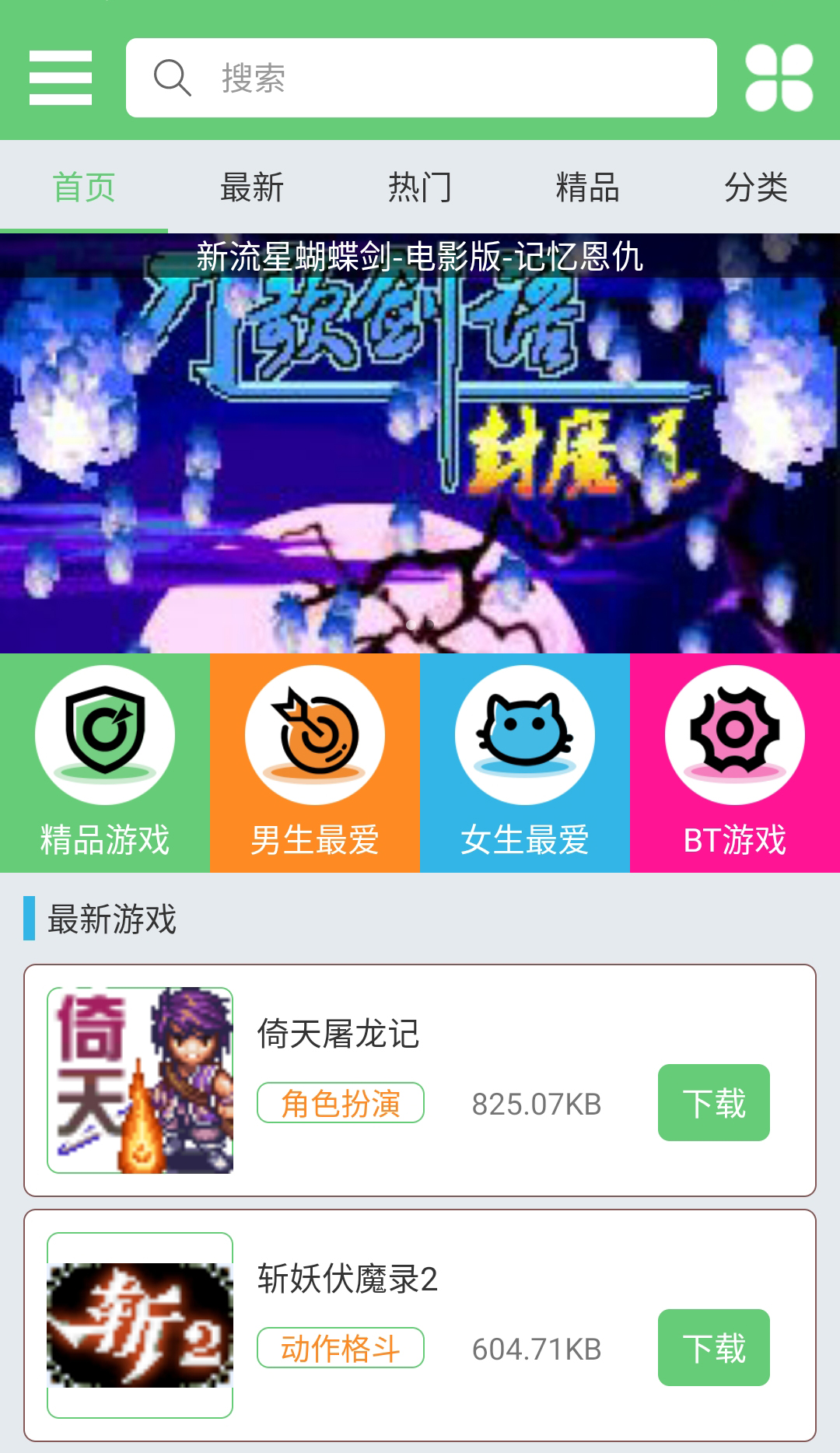Select the 首页 tab
This screenshot has height=1453, width=840.
(x=84, y=187)
